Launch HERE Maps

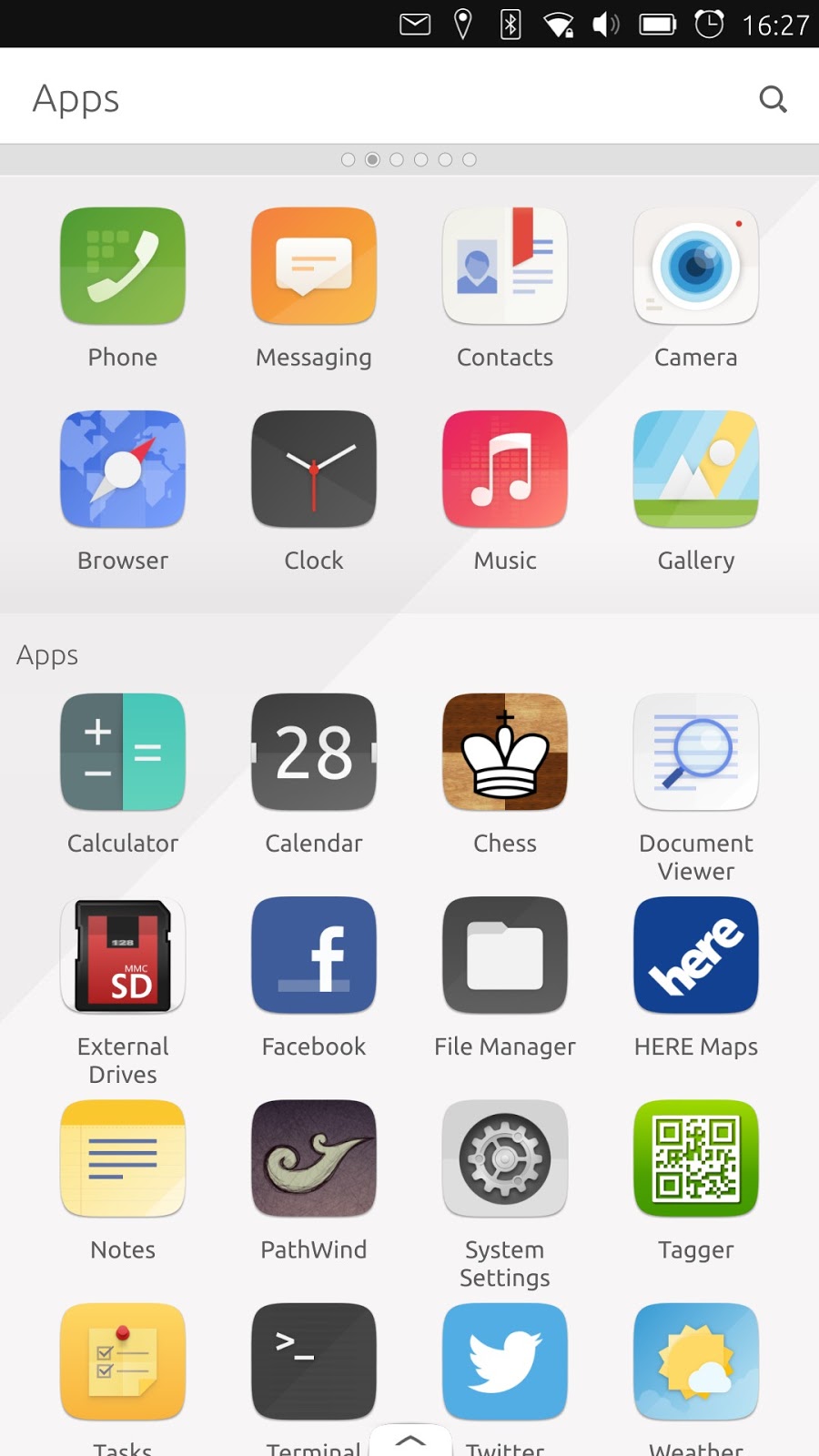696,955
